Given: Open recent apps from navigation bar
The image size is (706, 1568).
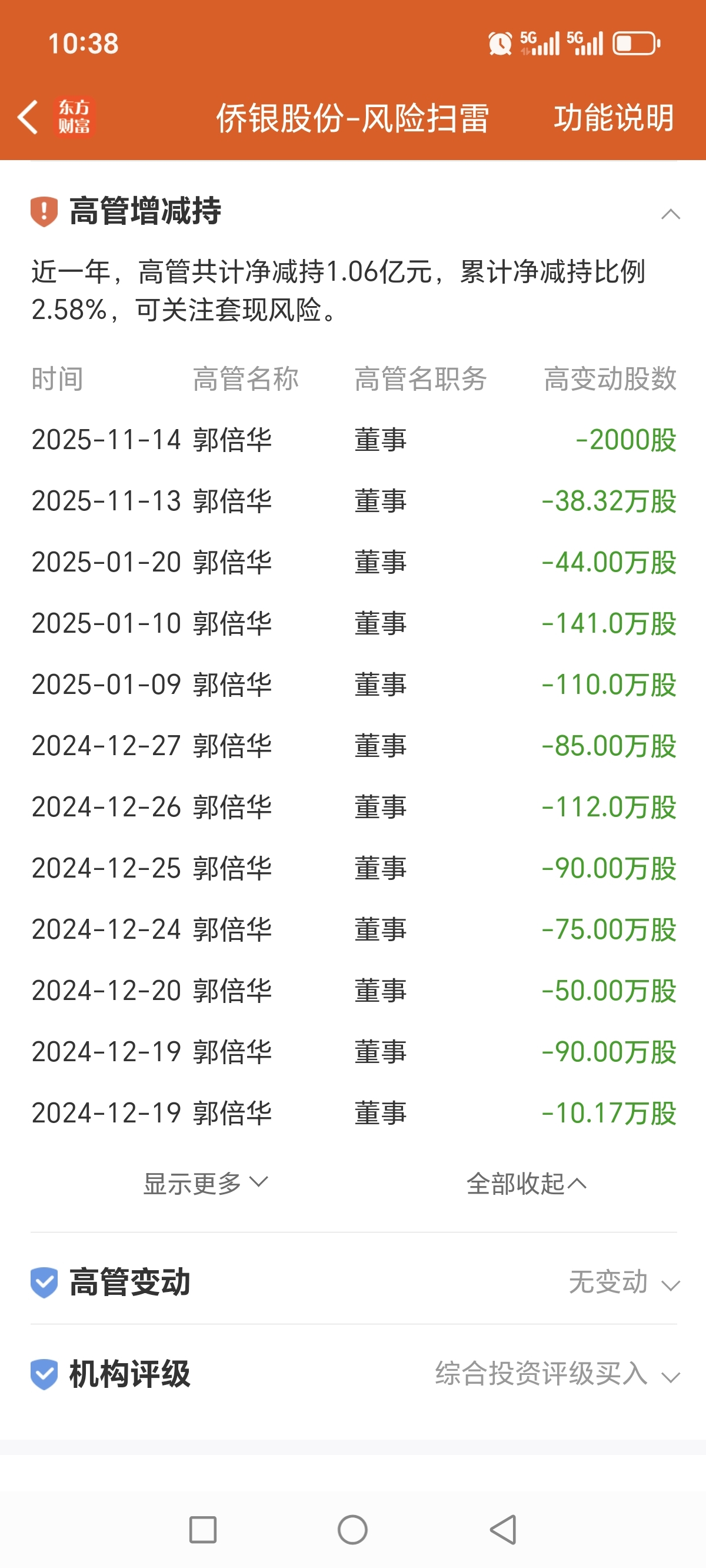Looking at the screenshot, I should [202, 1530].
